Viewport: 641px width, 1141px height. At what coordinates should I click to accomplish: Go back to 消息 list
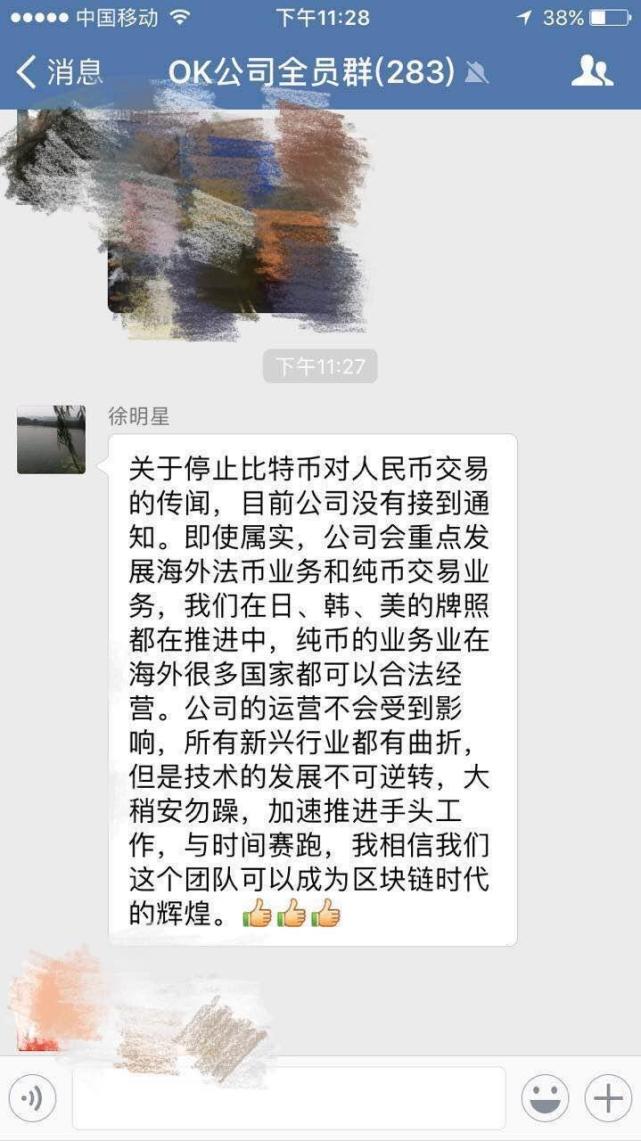60,72
